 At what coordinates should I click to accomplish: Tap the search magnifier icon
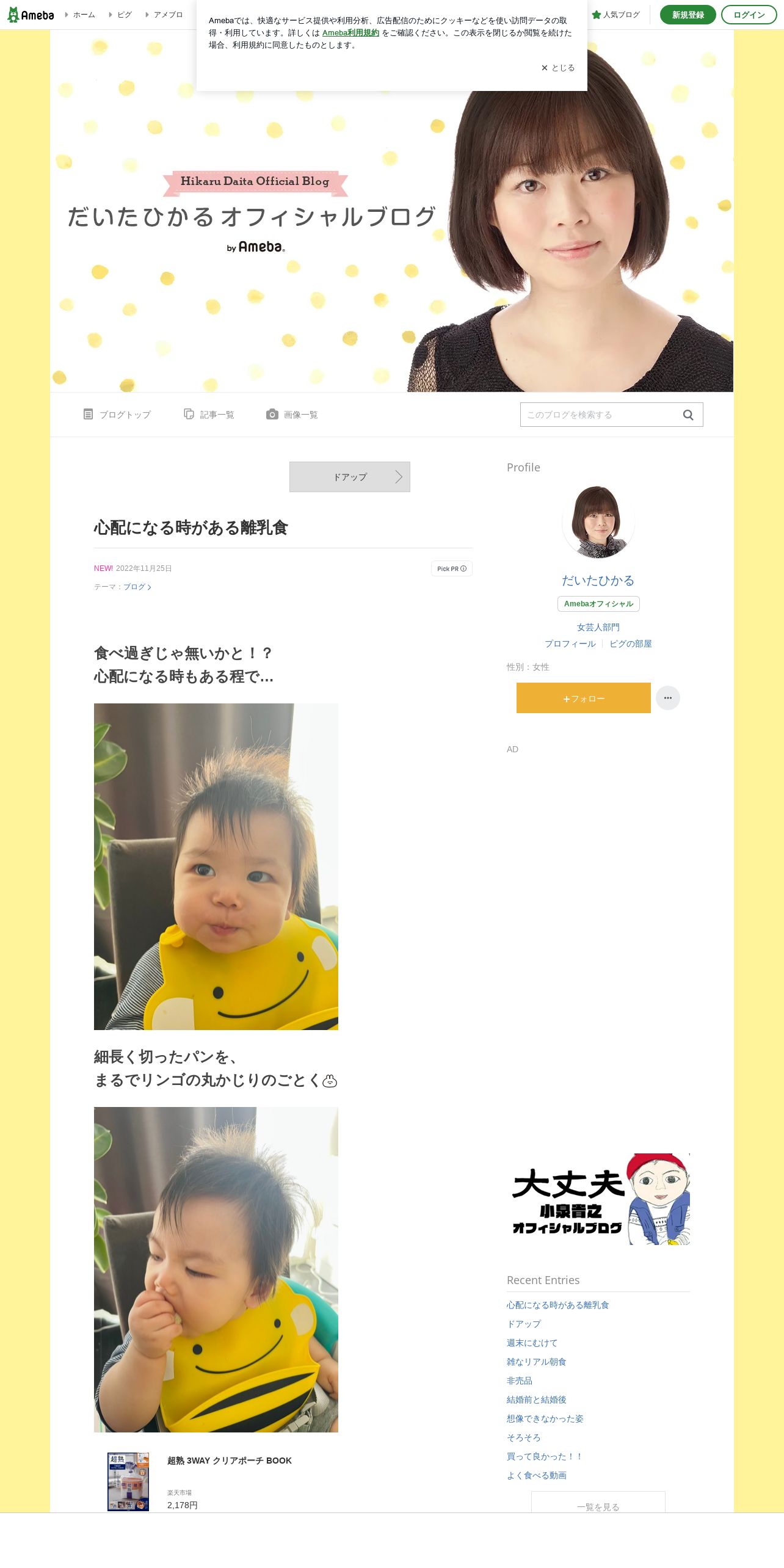click(688, 415)
